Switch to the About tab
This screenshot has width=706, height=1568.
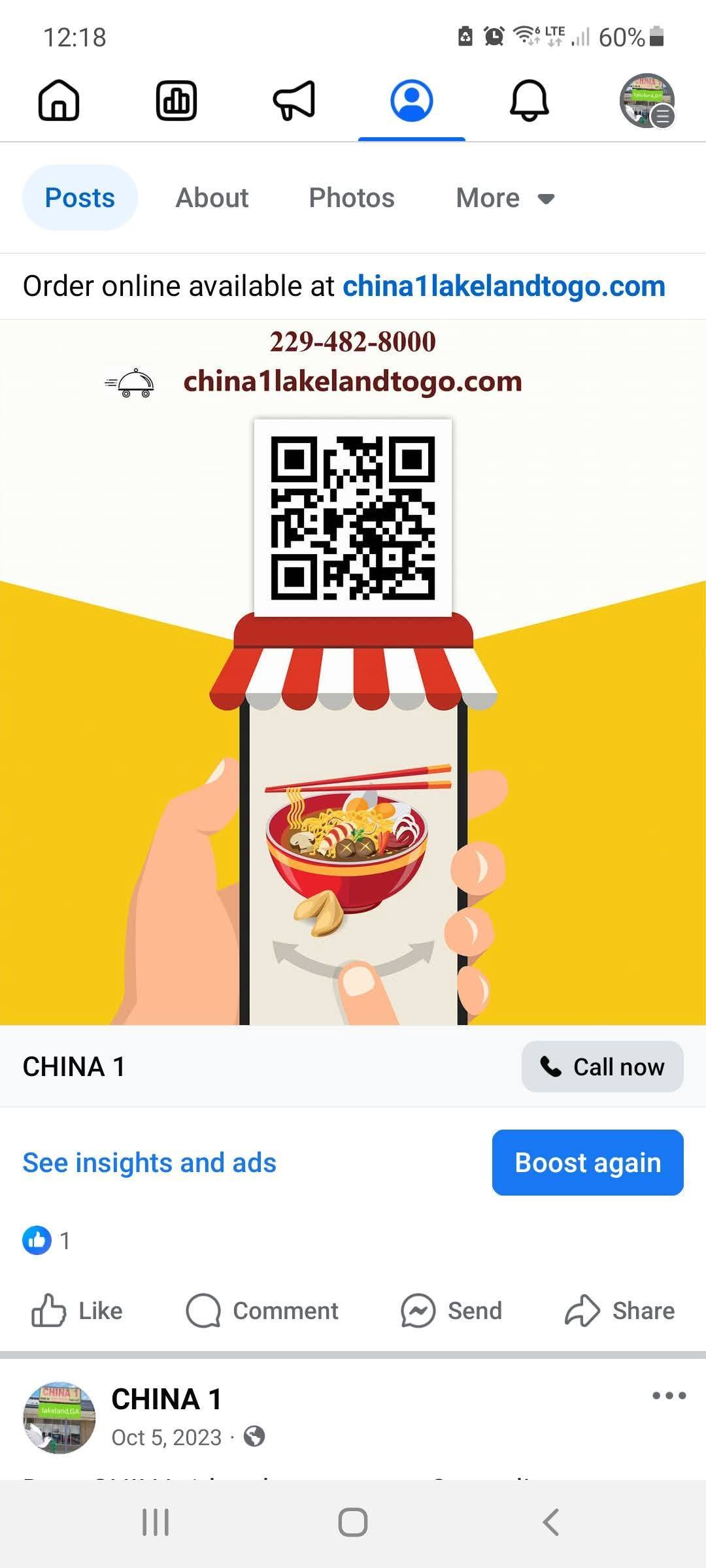point(212,198)
